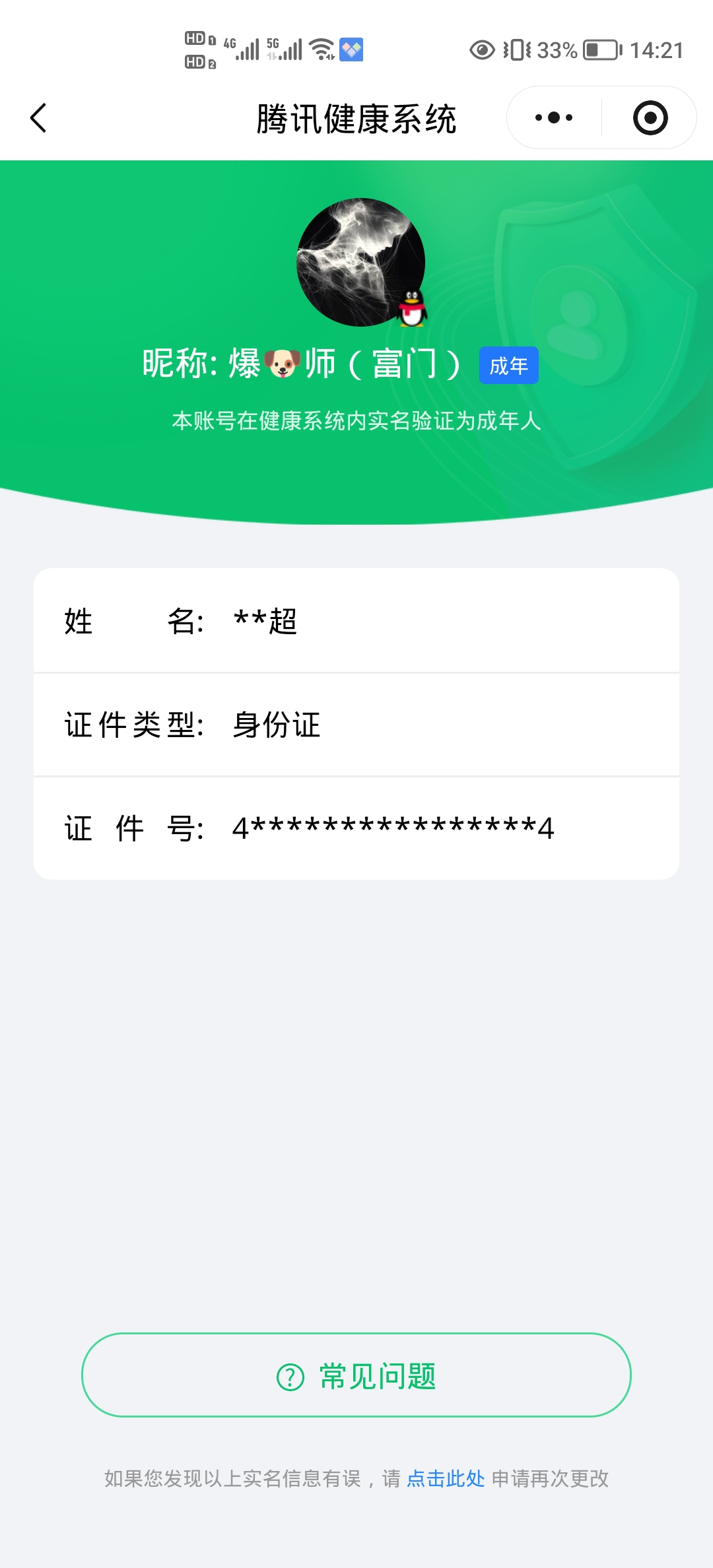Tap the 点击此处 link to change info
The width and height of the screenshot is (713, 1568).
pyautogui.click(x=446, y=1478)
